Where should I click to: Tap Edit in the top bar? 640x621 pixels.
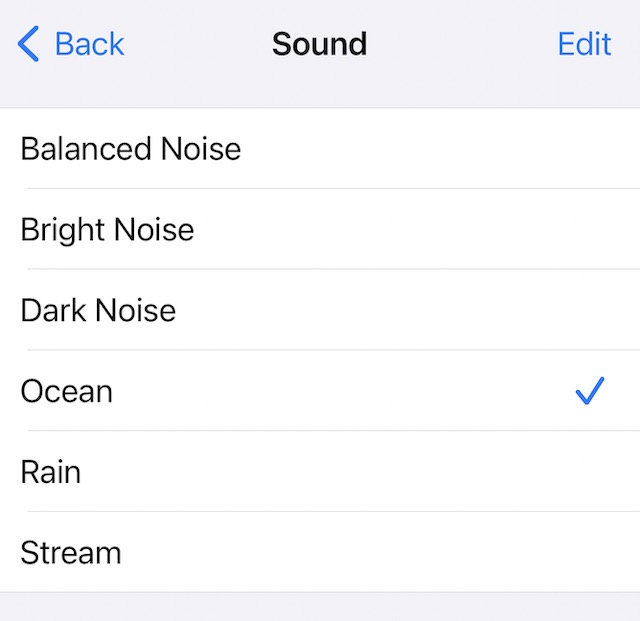pos(584,44)
